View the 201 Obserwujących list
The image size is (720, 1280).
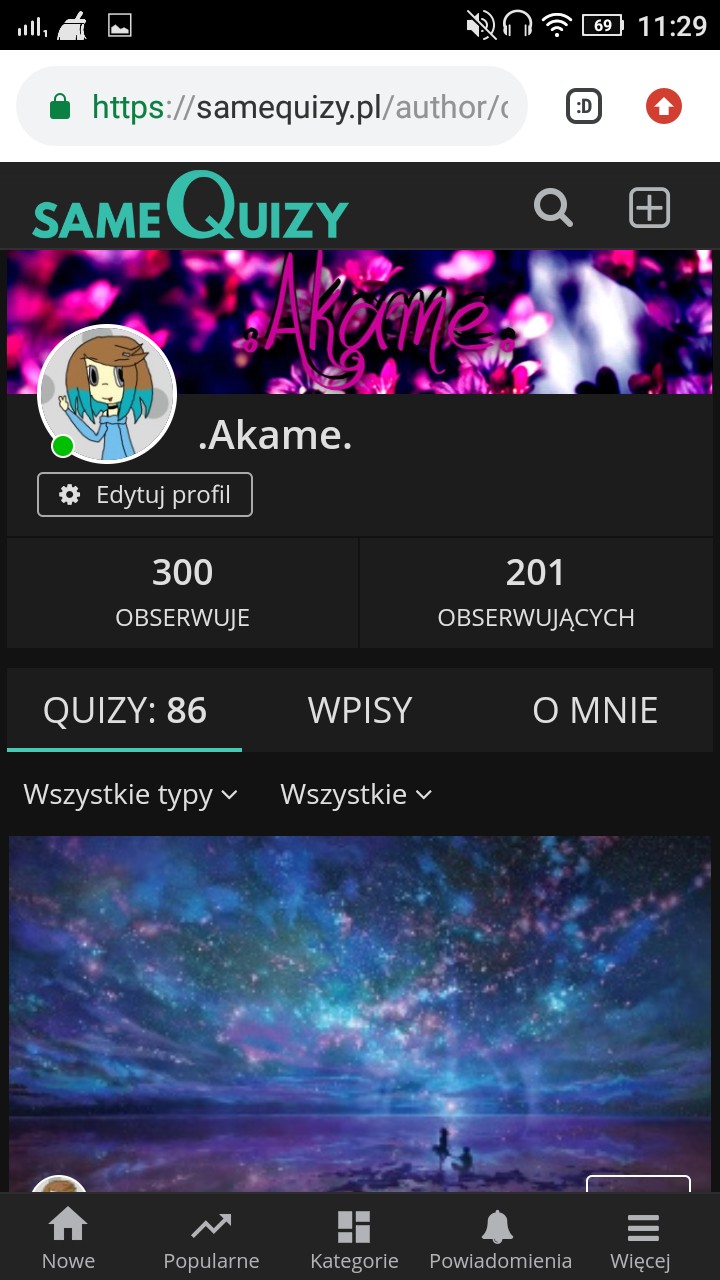coord(536,592)
